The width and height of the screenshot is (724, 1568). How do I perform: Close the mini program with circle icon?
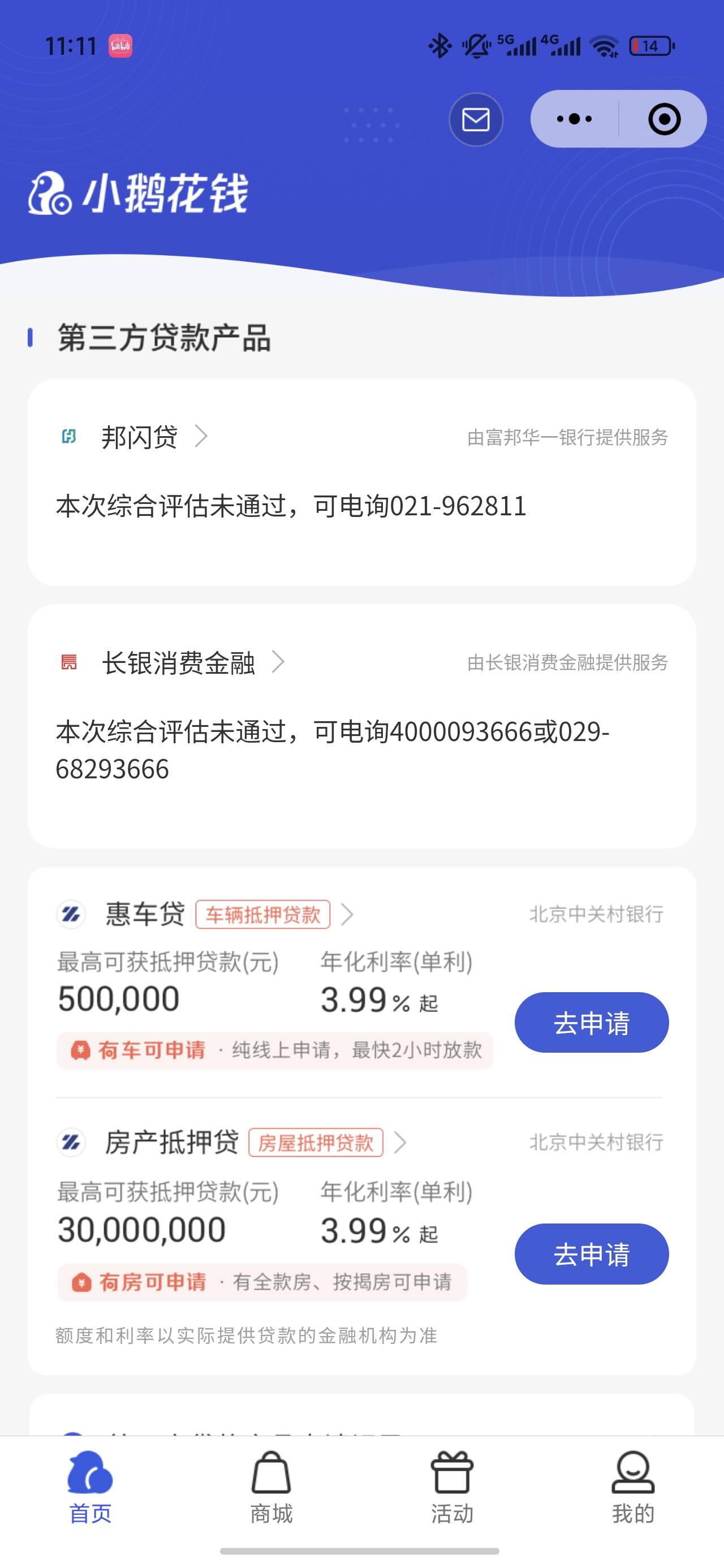663,119
